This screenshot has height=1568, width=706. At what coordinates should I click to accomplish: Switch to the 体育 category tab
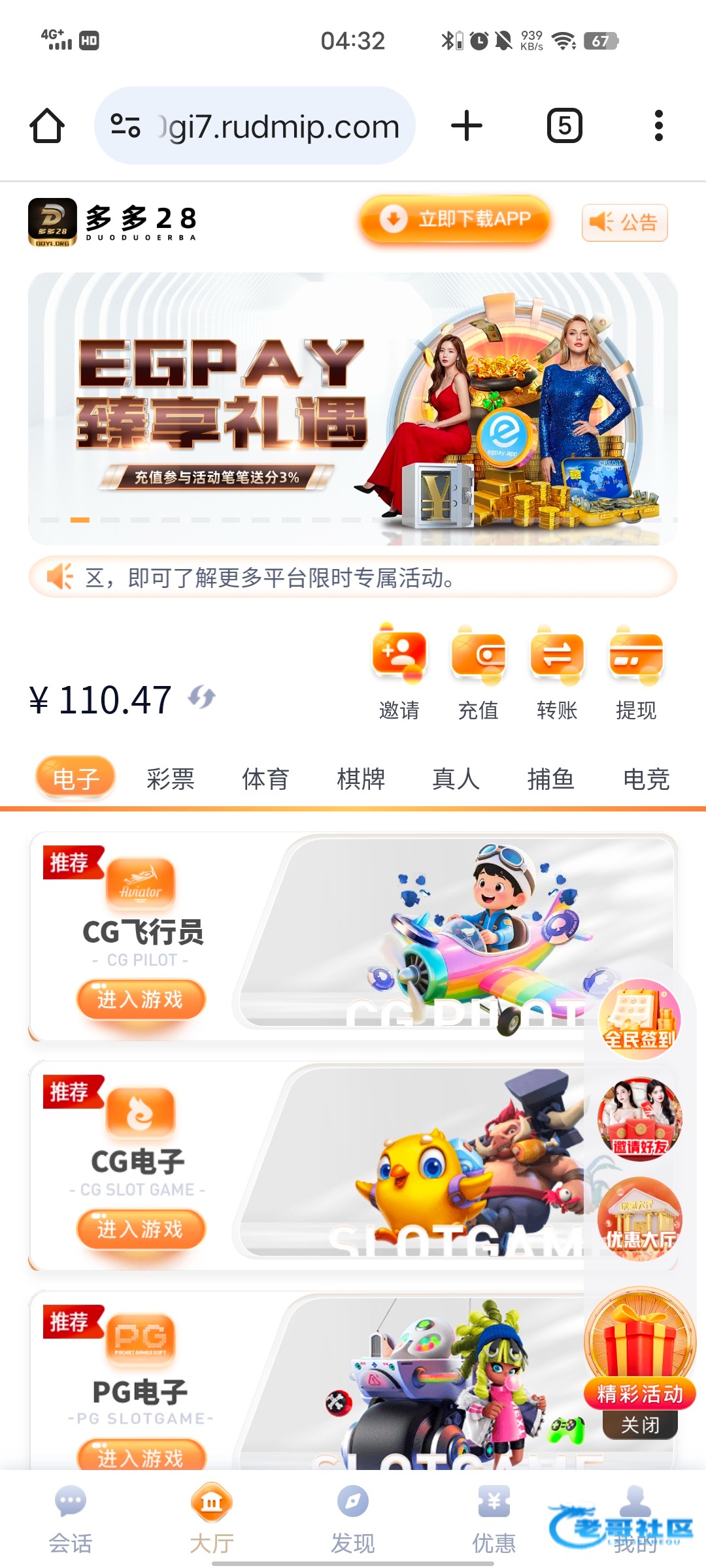[265, 779]
